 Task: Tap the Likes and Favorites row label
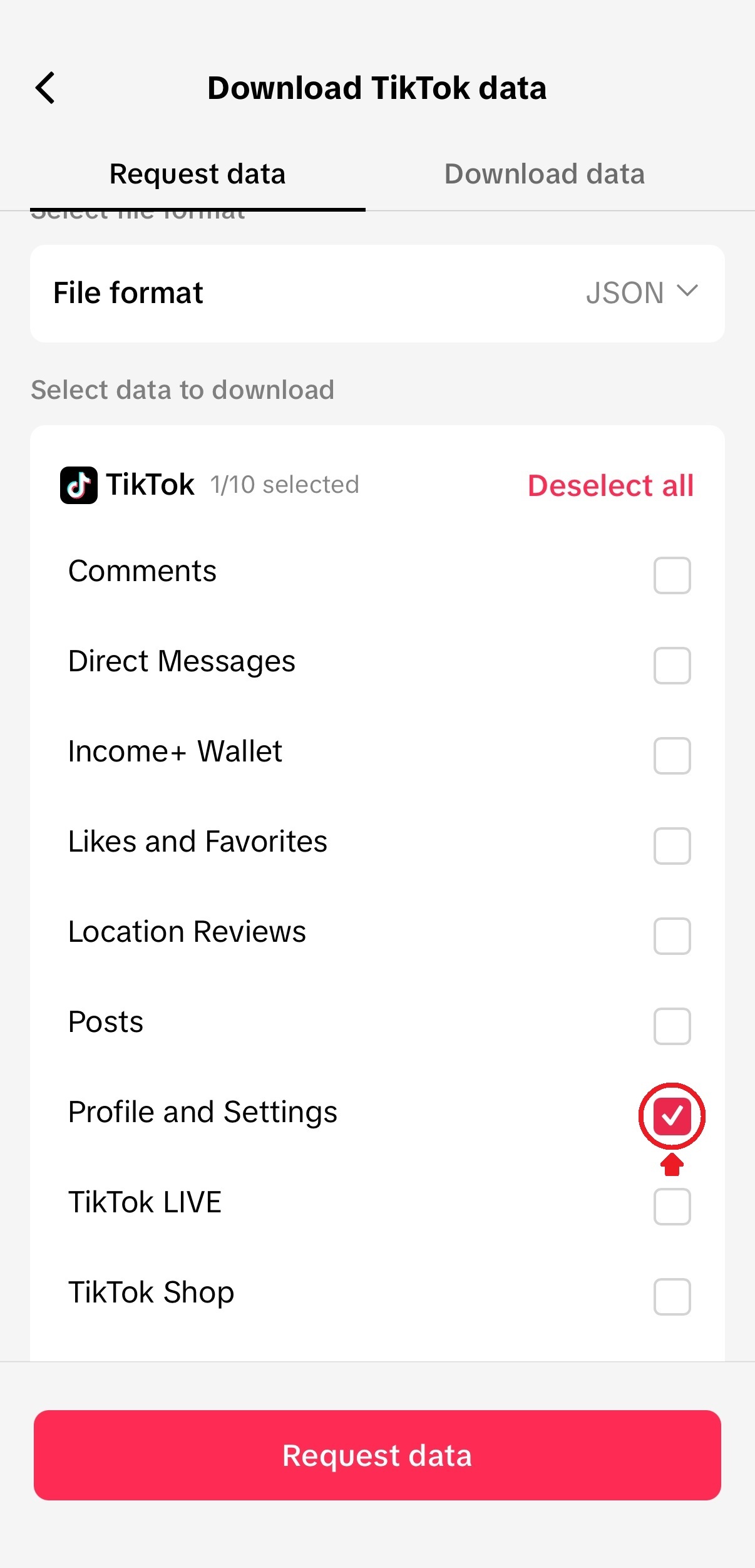pyautogui.click(x=197, y=841)
